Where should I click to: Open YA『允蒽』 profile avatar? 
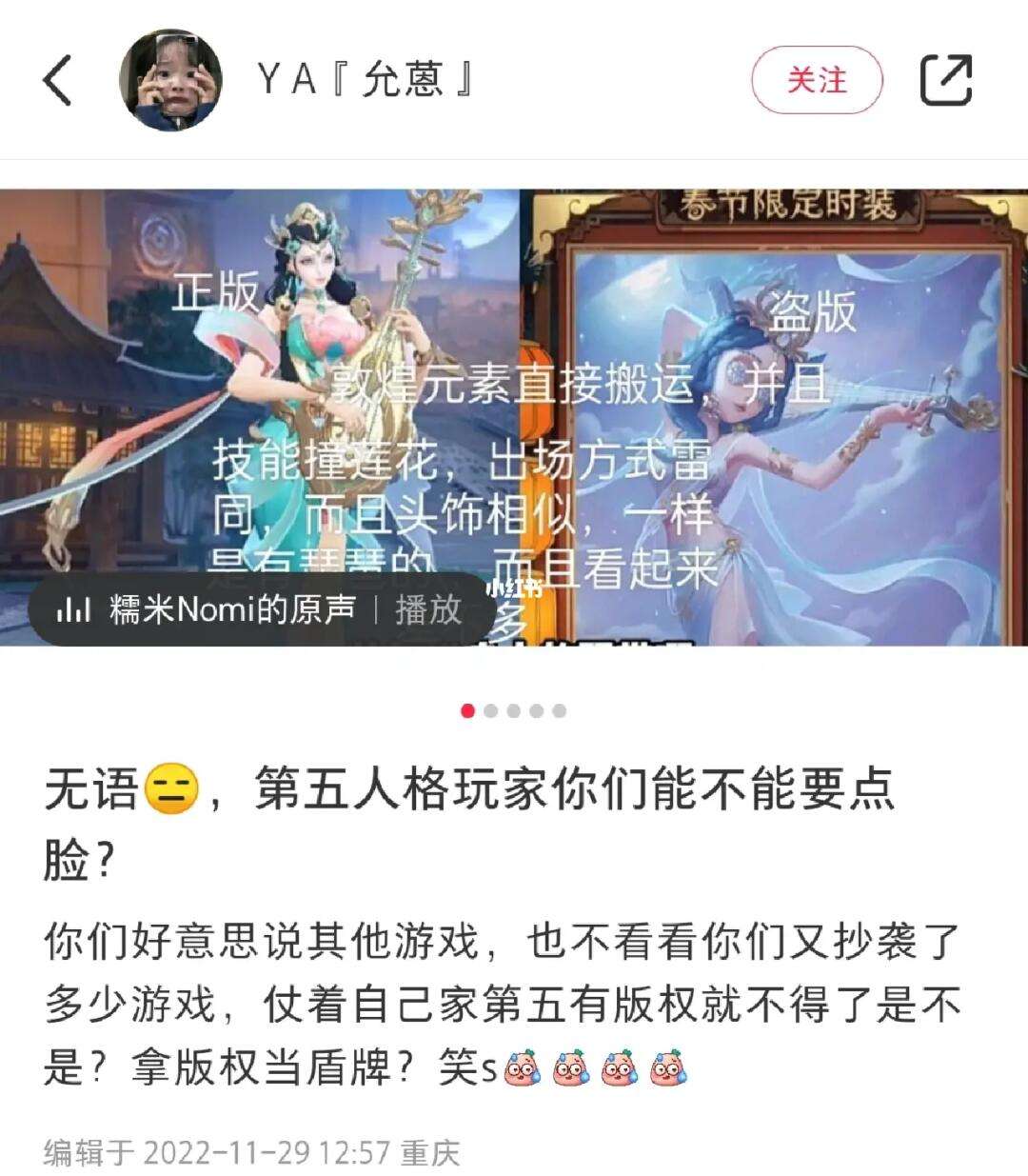tap(171, 80)
